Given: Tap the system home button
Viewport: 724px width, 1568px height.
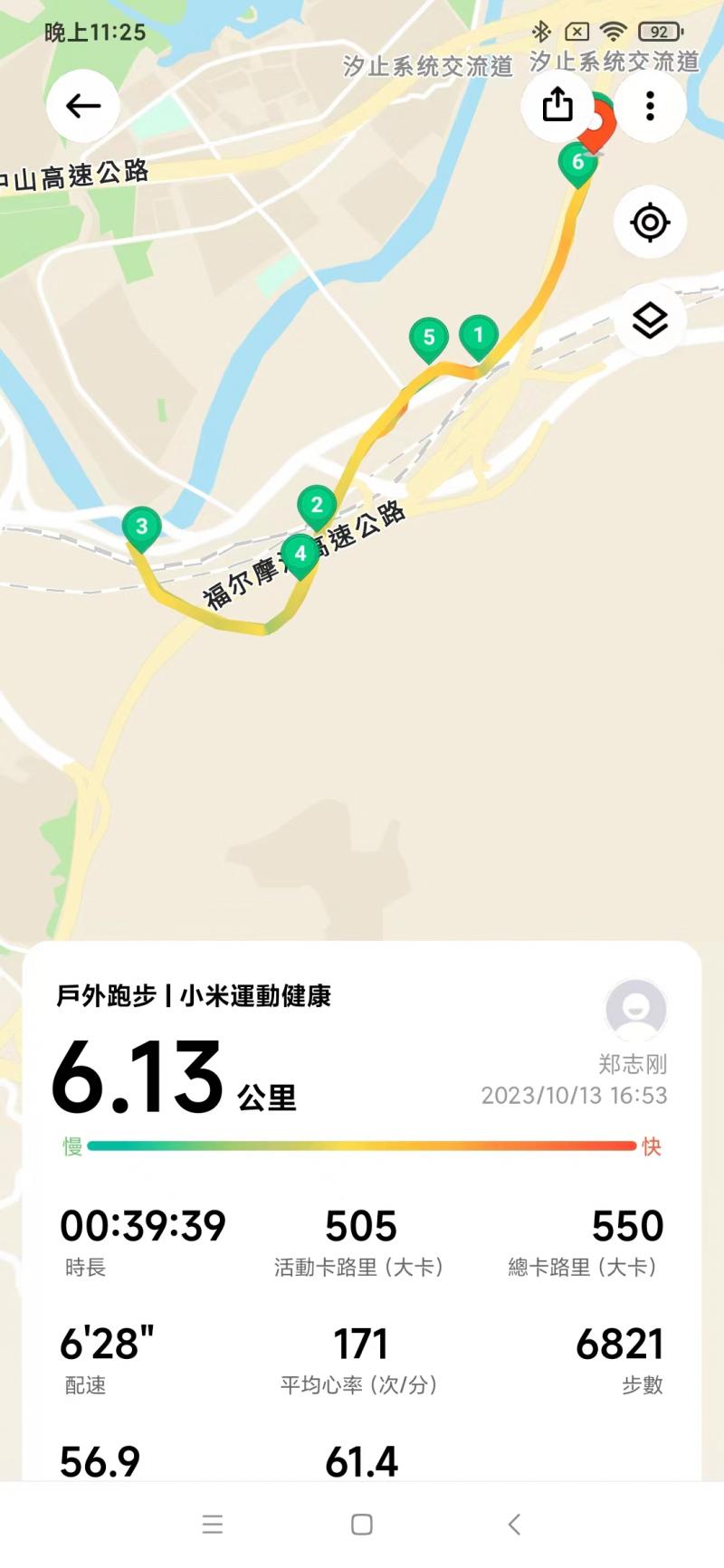Looking at the screenshot, I should [362, 1525].
